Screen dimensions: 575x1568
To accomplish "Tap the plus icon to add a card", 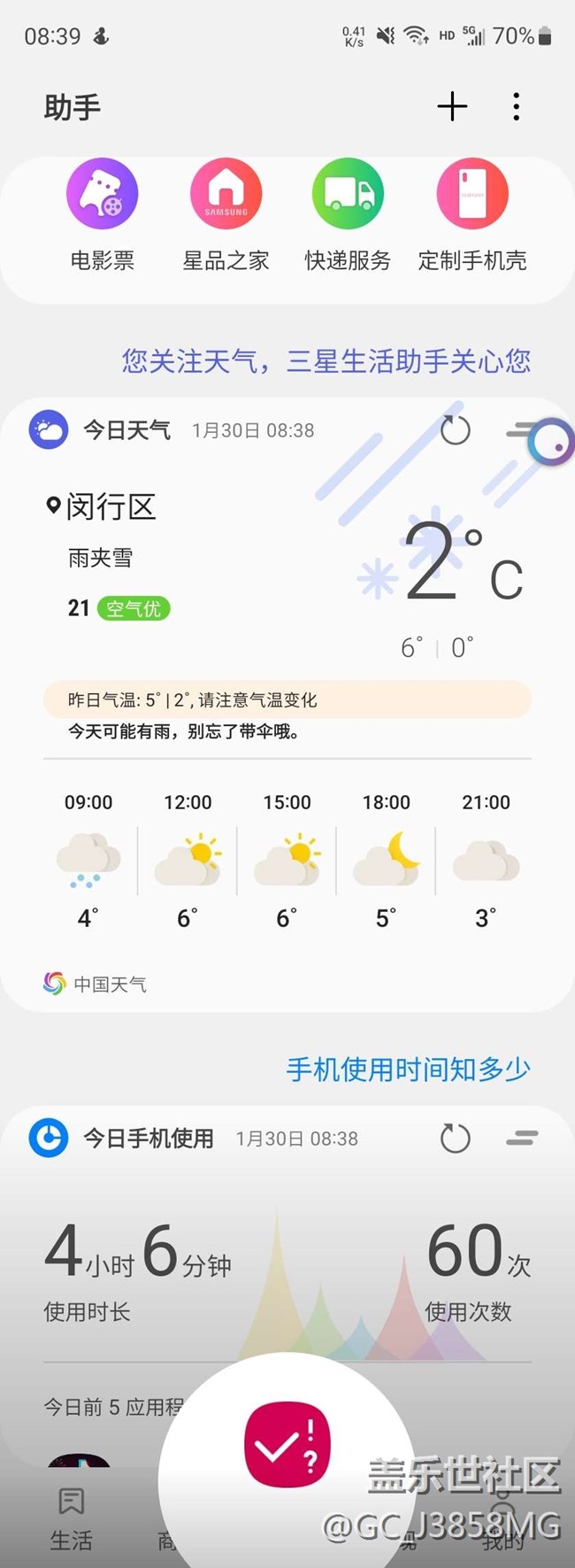I will click(x=452, y=106).
